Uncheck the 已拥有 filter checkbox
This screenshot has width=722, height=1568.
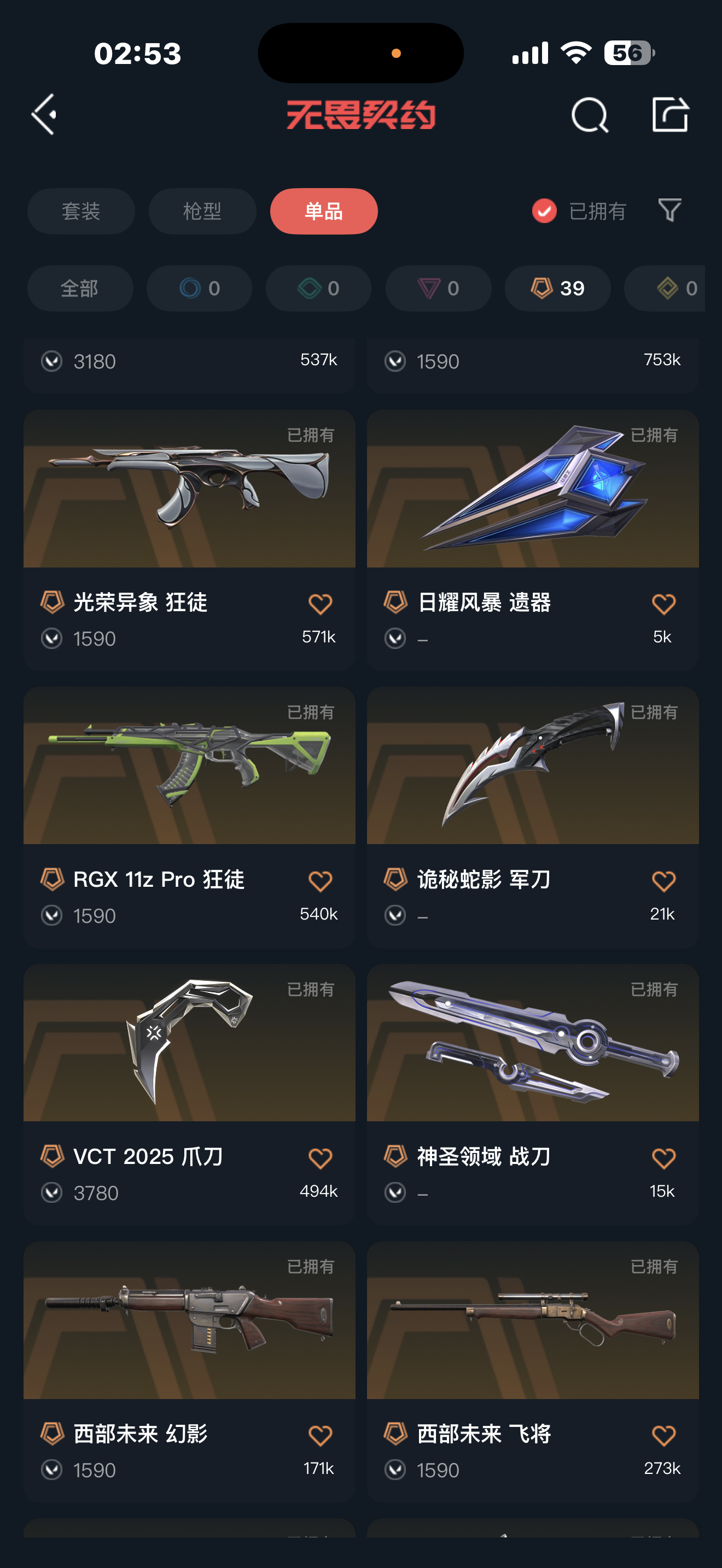pos(544,211)
